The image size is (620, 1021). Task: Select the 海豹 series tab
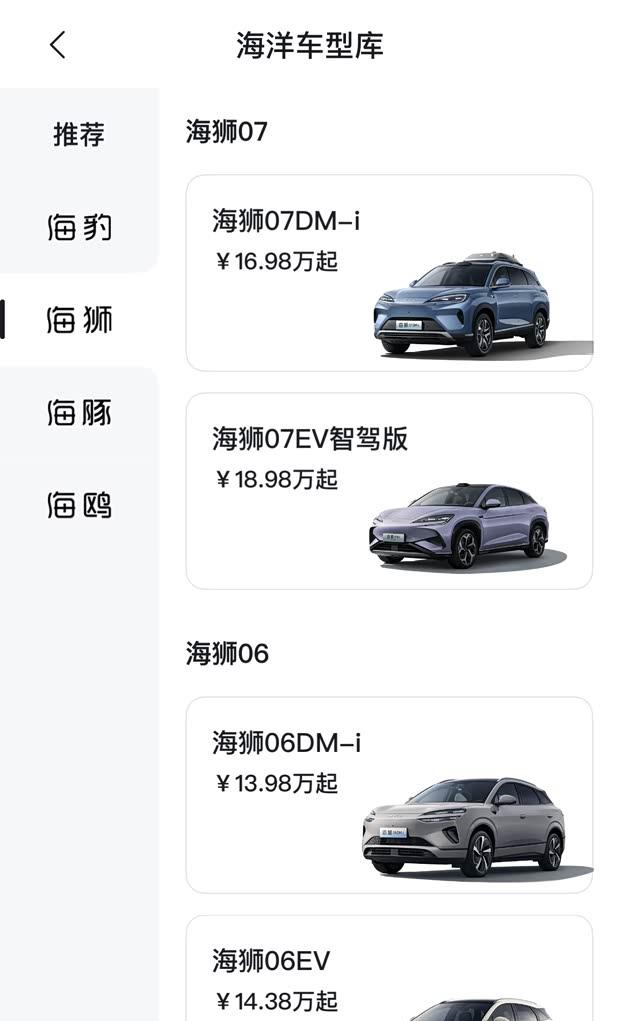79,228
